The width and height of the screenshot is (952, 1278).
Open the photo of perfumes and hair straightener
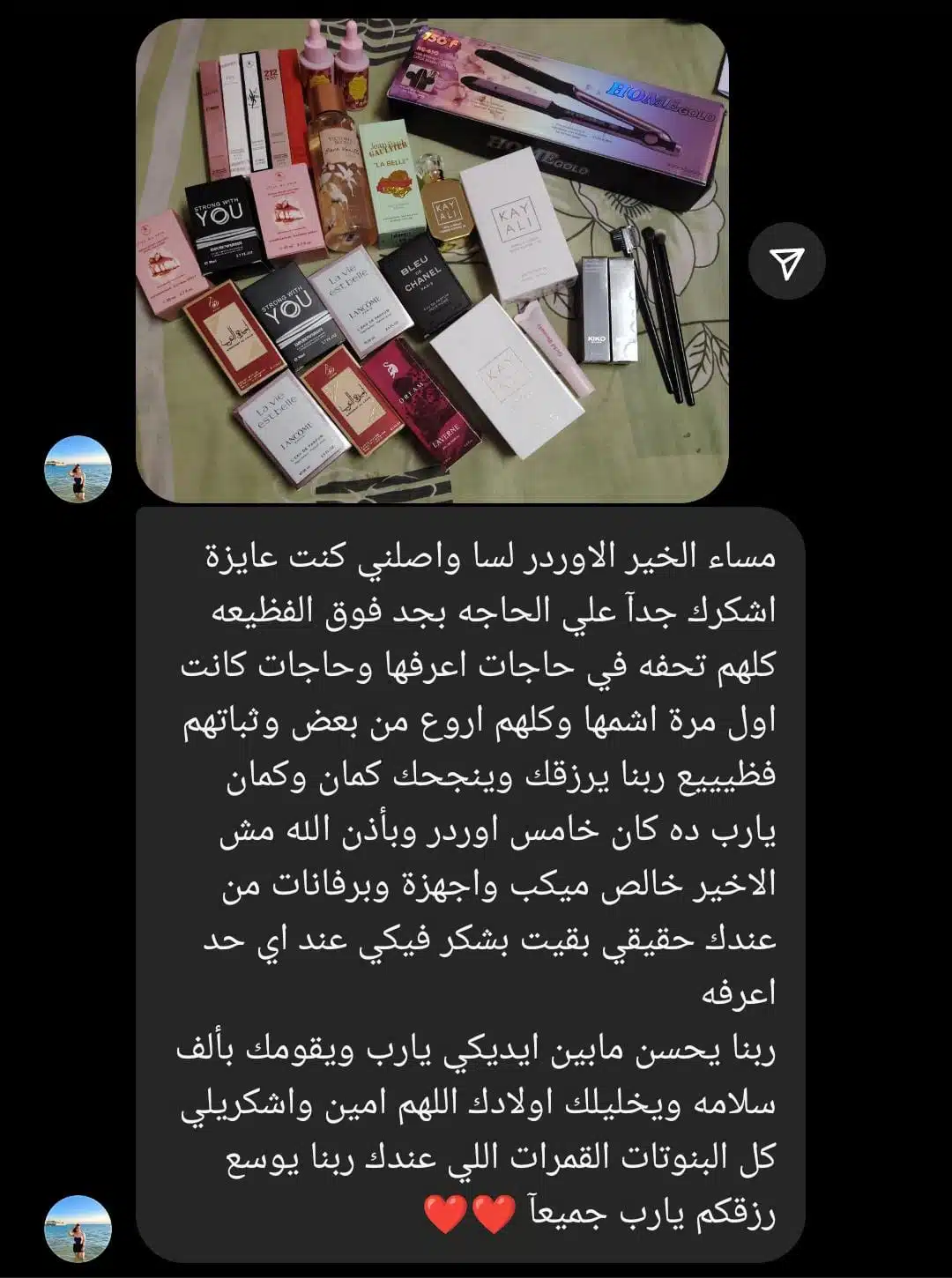coord(432,261)
